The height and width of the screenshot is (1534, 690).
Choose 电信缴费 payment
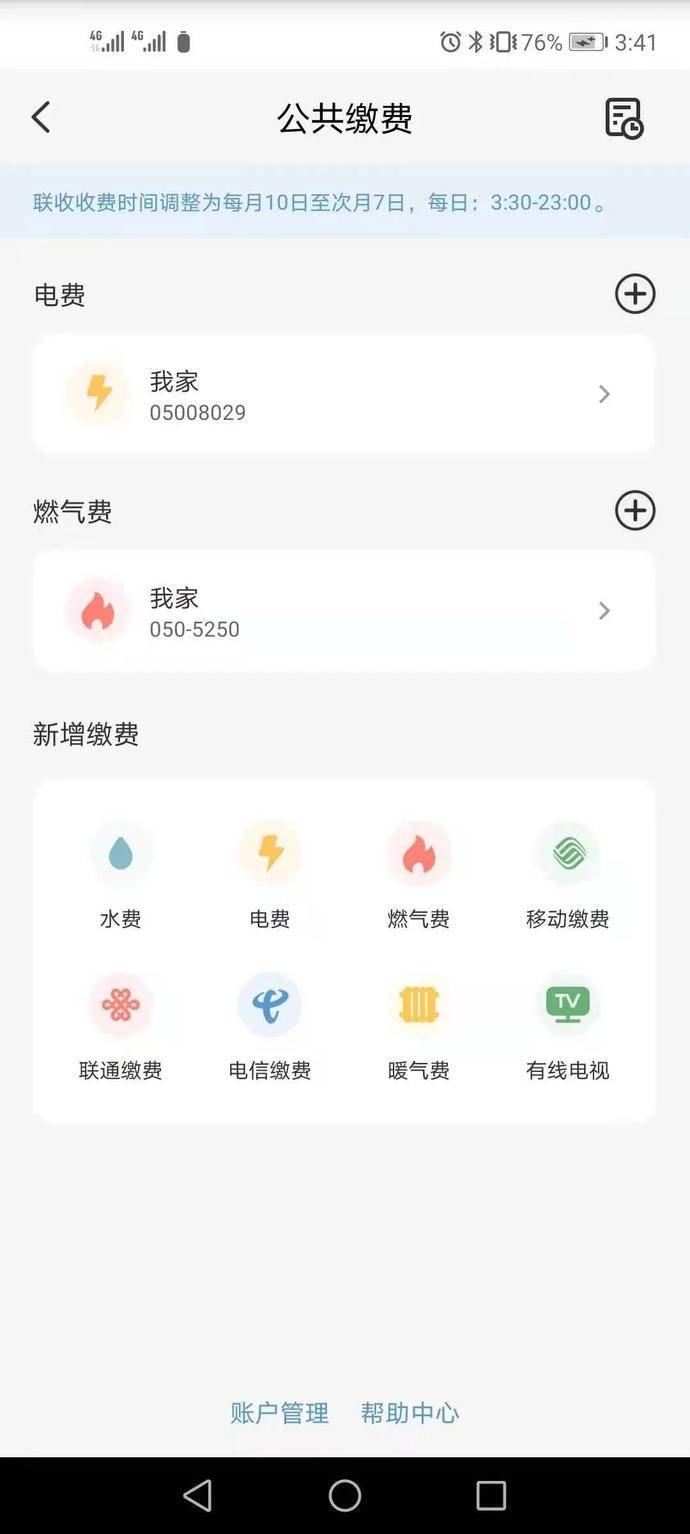point(270,1028)
